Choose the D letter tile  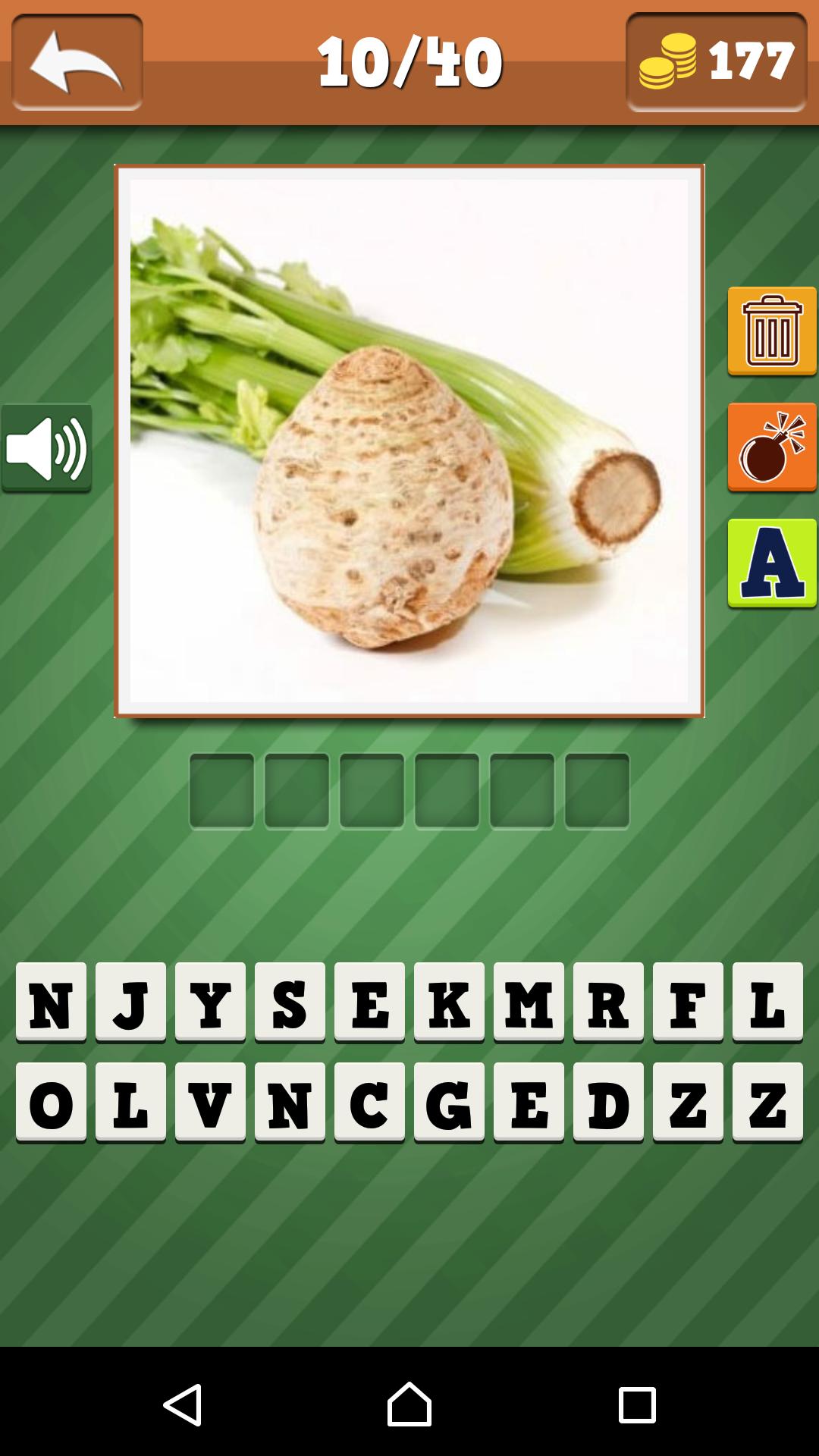(608, 1102)
